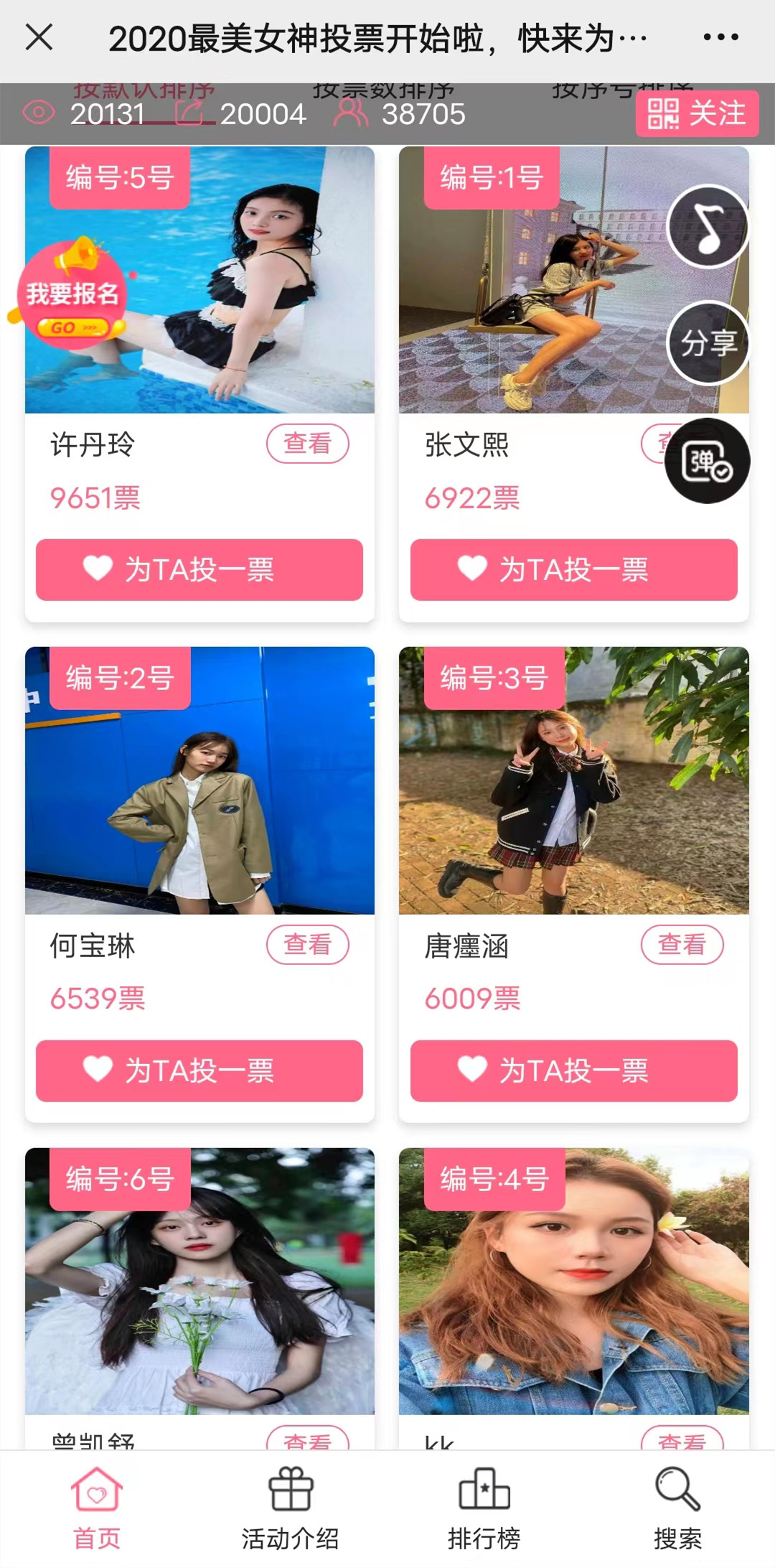Open the 我要报名 sign-up badge
The width and height of the screenshot is (775, 1568).
click(x=72, y=296)
